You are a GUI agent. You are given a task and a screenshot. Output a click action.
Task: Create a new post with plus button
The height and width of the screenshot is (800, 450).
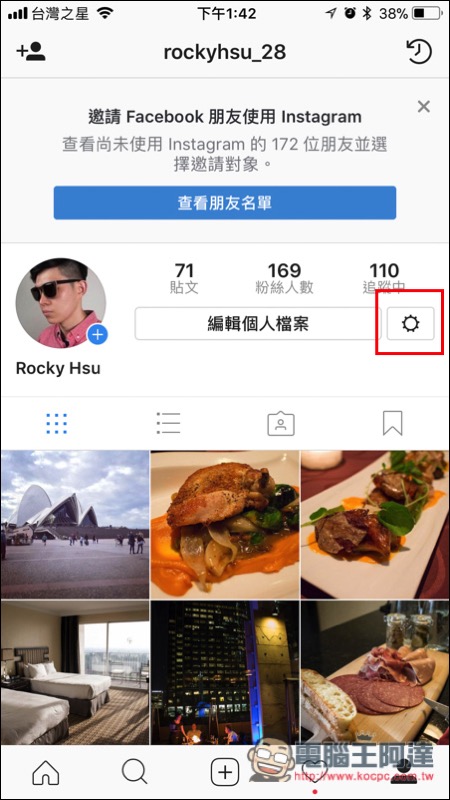pos(225,772)
